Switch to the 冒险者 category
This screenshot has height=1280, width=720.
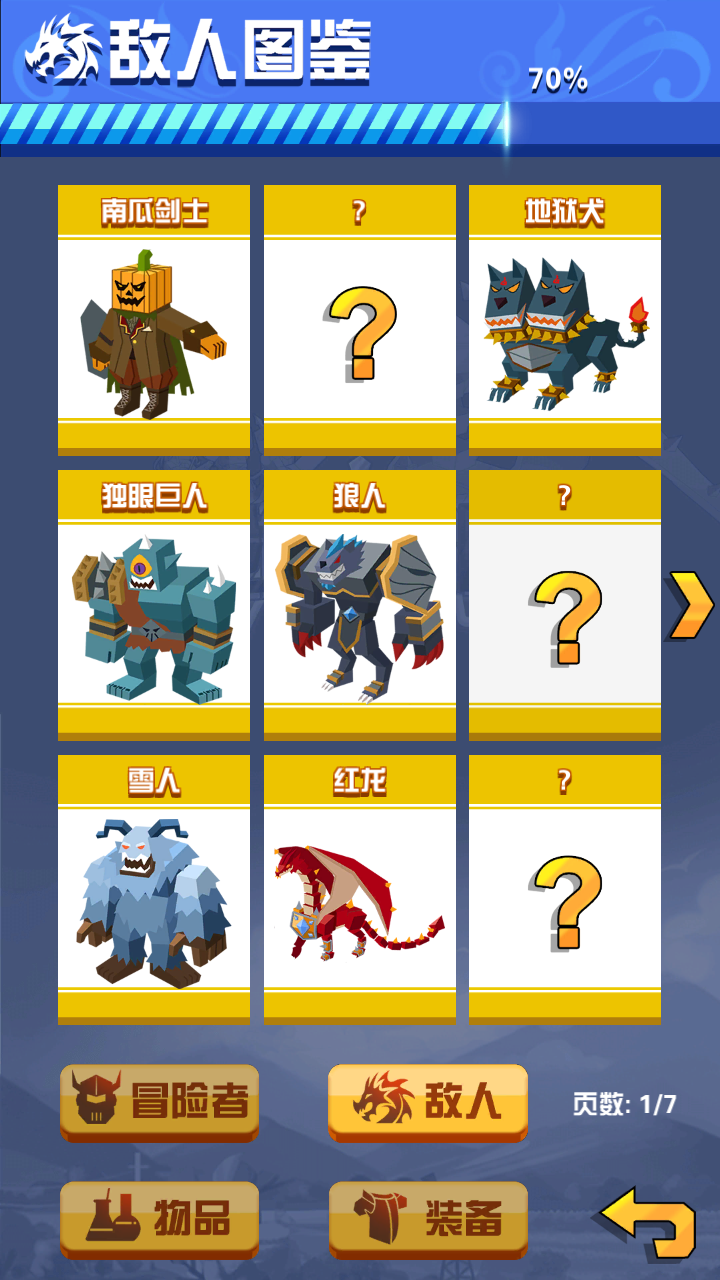tap(160, 1102)
